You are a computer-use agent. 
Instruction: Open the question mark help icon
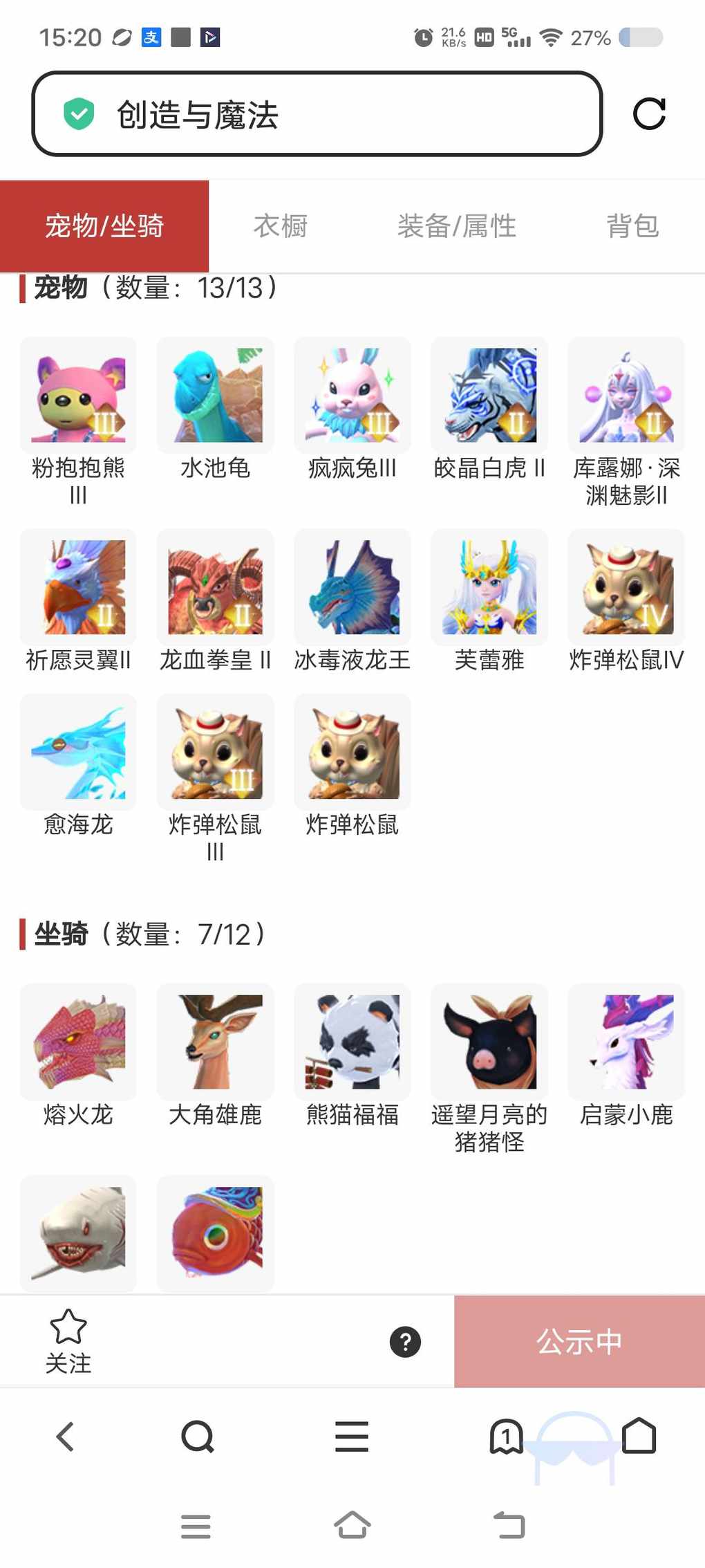[x=405, y=1342]
